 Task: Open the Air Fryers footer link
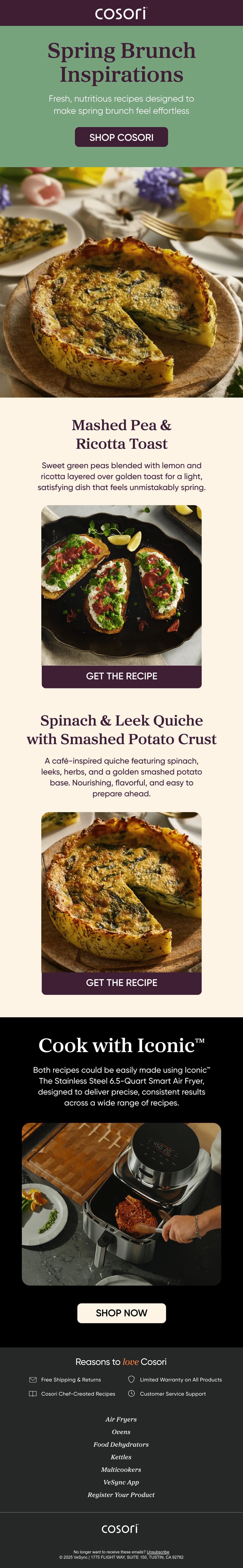pyautogui.click(x=121, y=1419)
